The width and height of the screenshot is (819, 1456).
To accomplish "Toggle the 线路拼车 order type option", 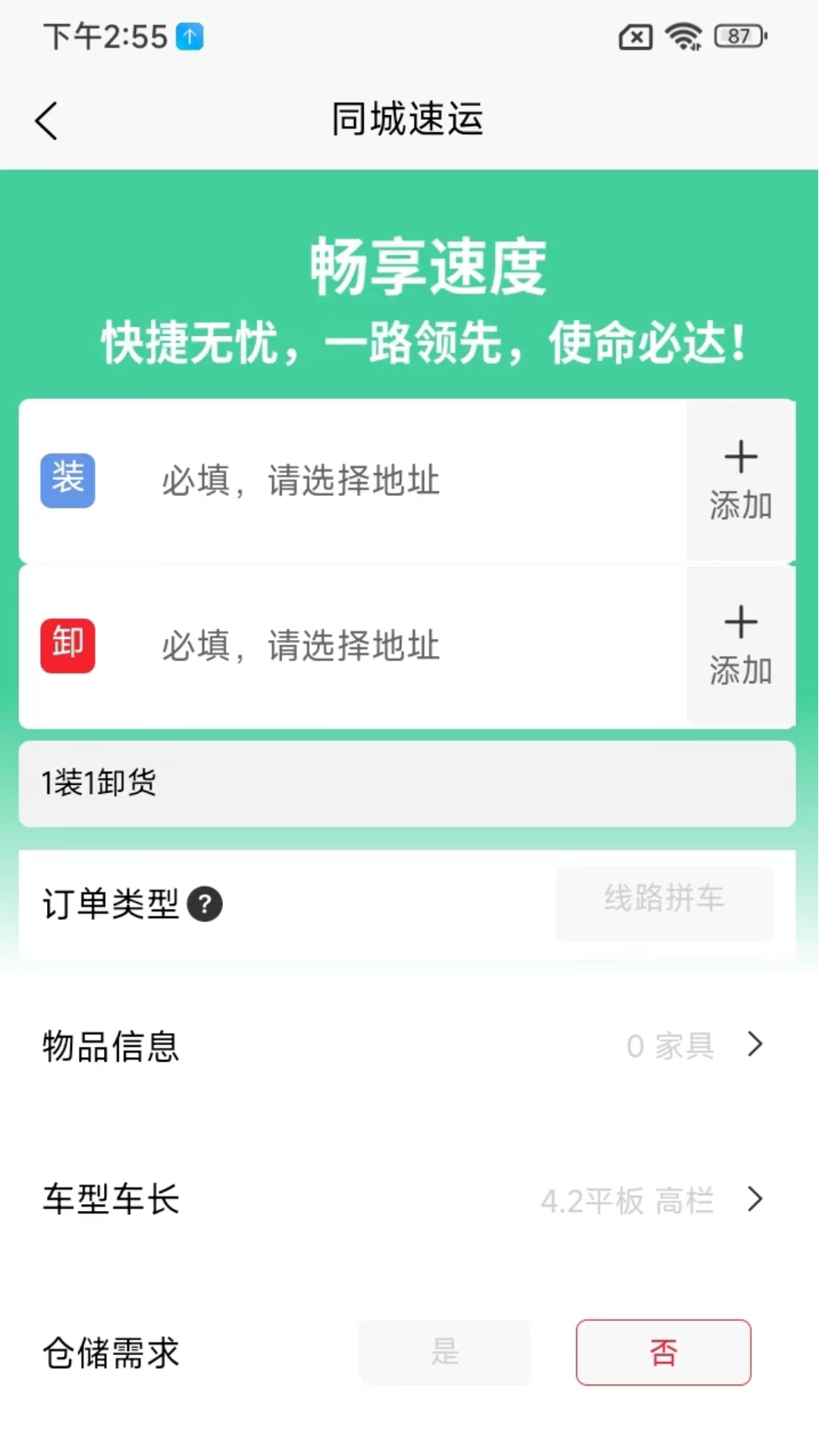I will tap(664, 902).
